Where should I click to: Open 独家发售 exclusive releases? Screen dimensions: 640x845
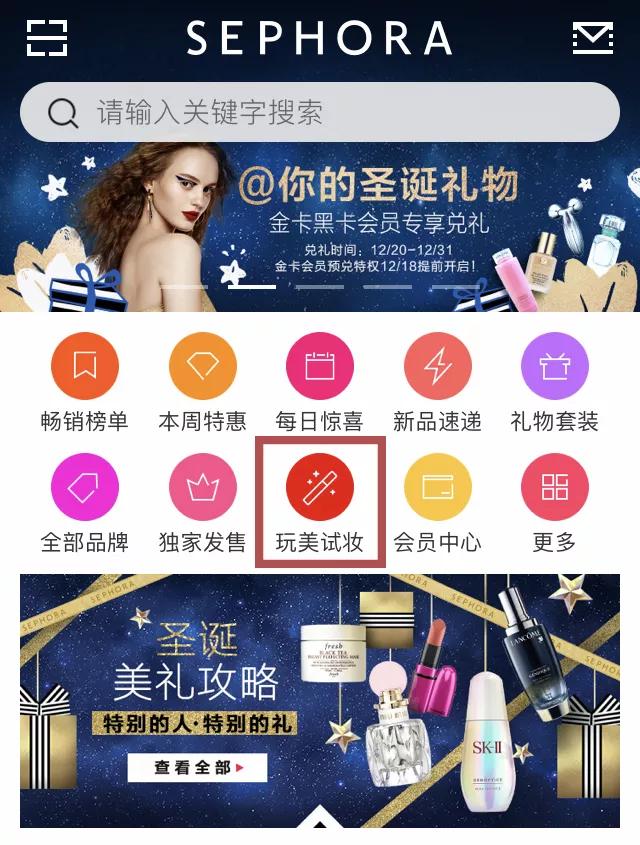(202, 502)
